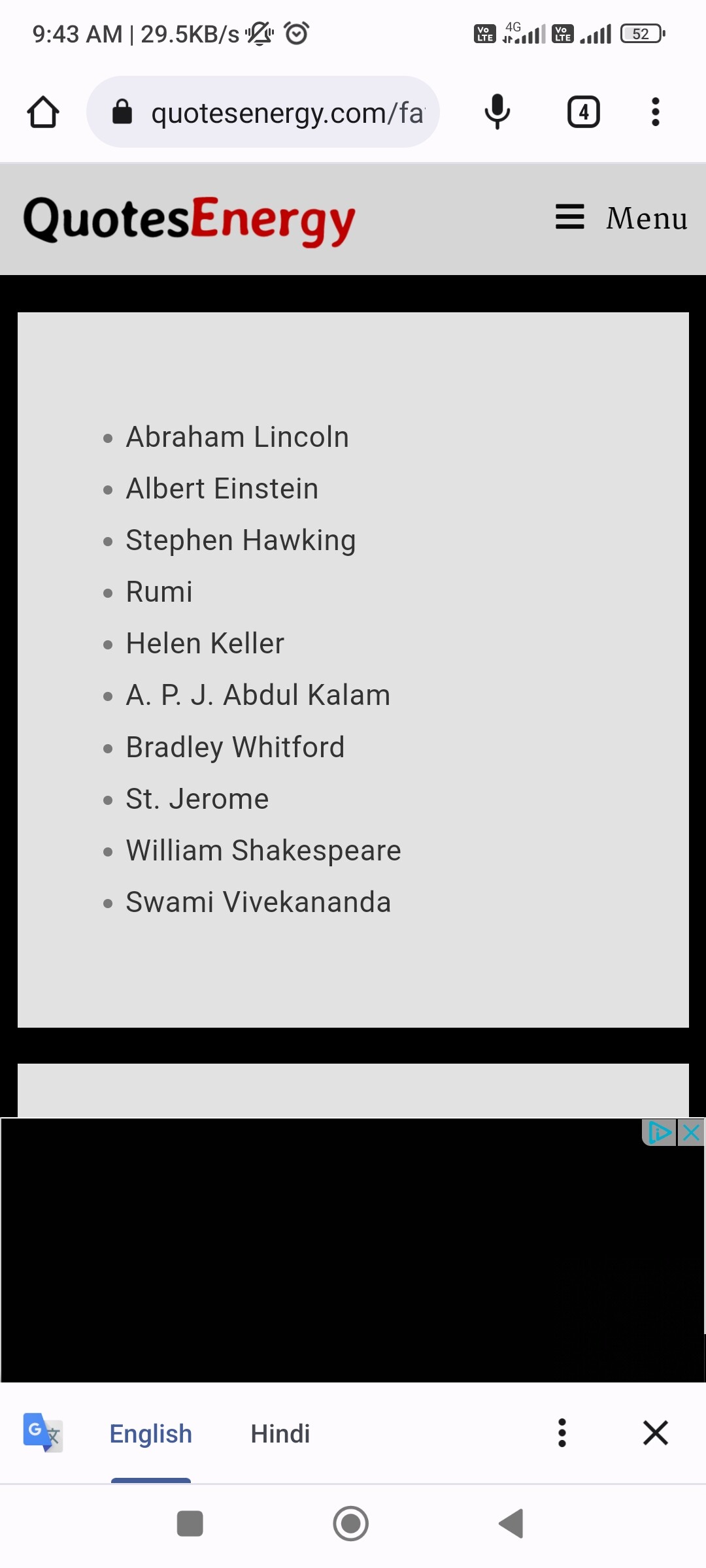This screenshot has width=706, height=1568.
Task: View William Shakespeare quotes
Action: 263,850
